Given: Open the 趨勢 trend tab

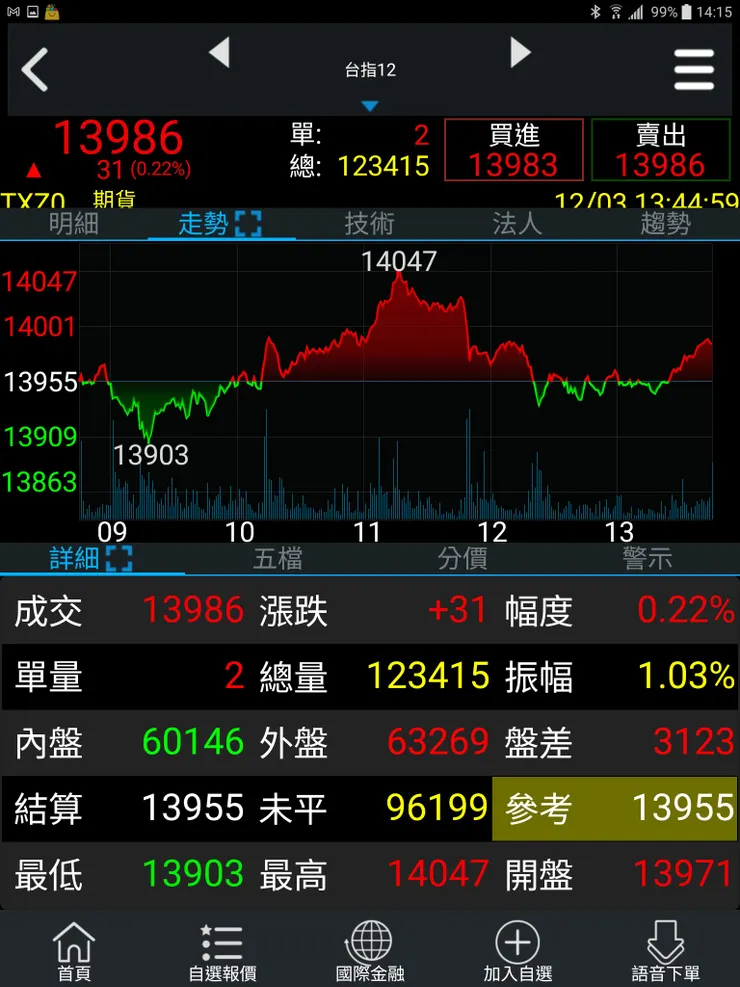Looking at the screenshot, I should coord(665,223).
